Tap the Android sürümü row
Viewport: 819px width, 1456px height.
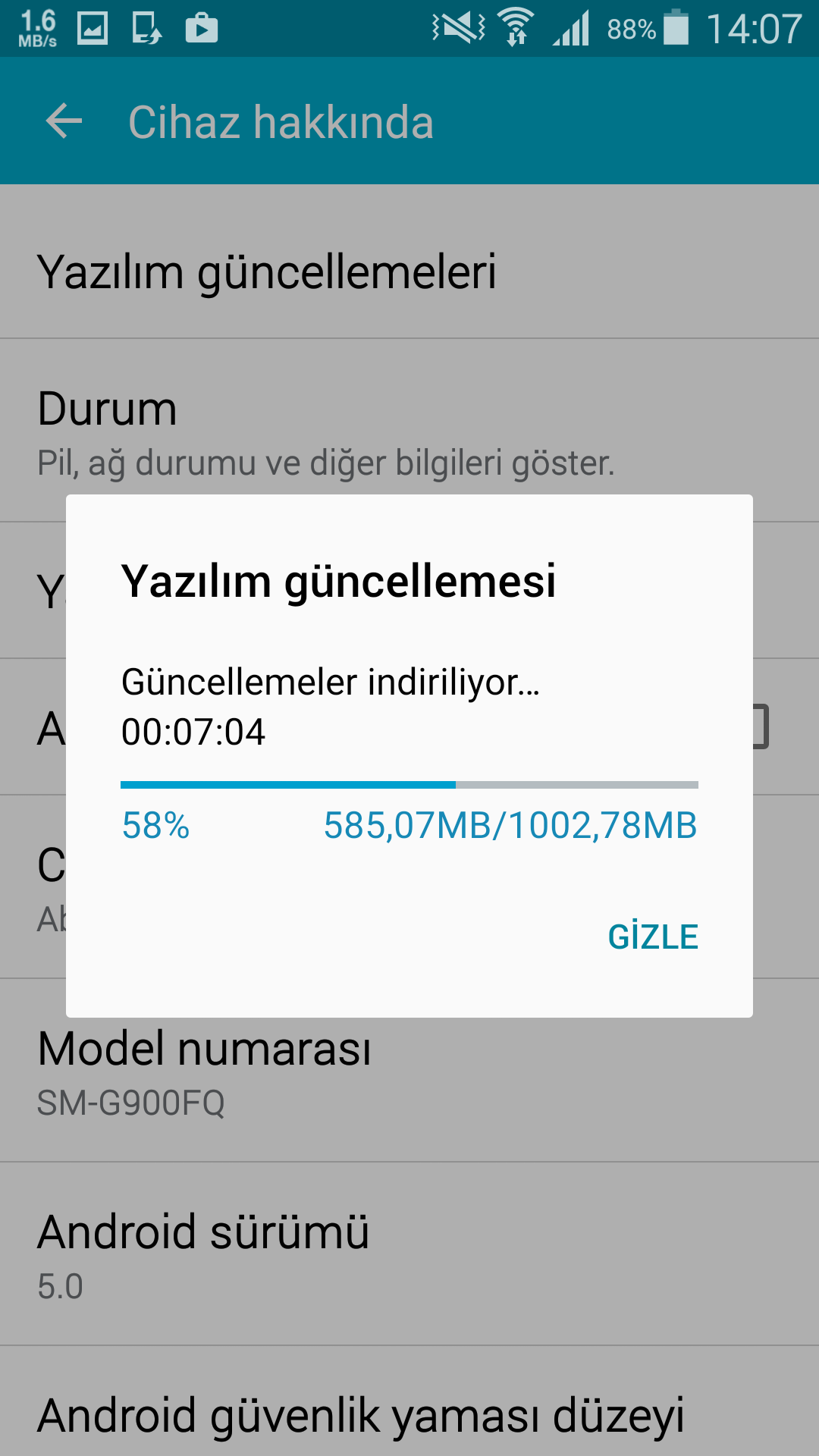pos(409,1254)
